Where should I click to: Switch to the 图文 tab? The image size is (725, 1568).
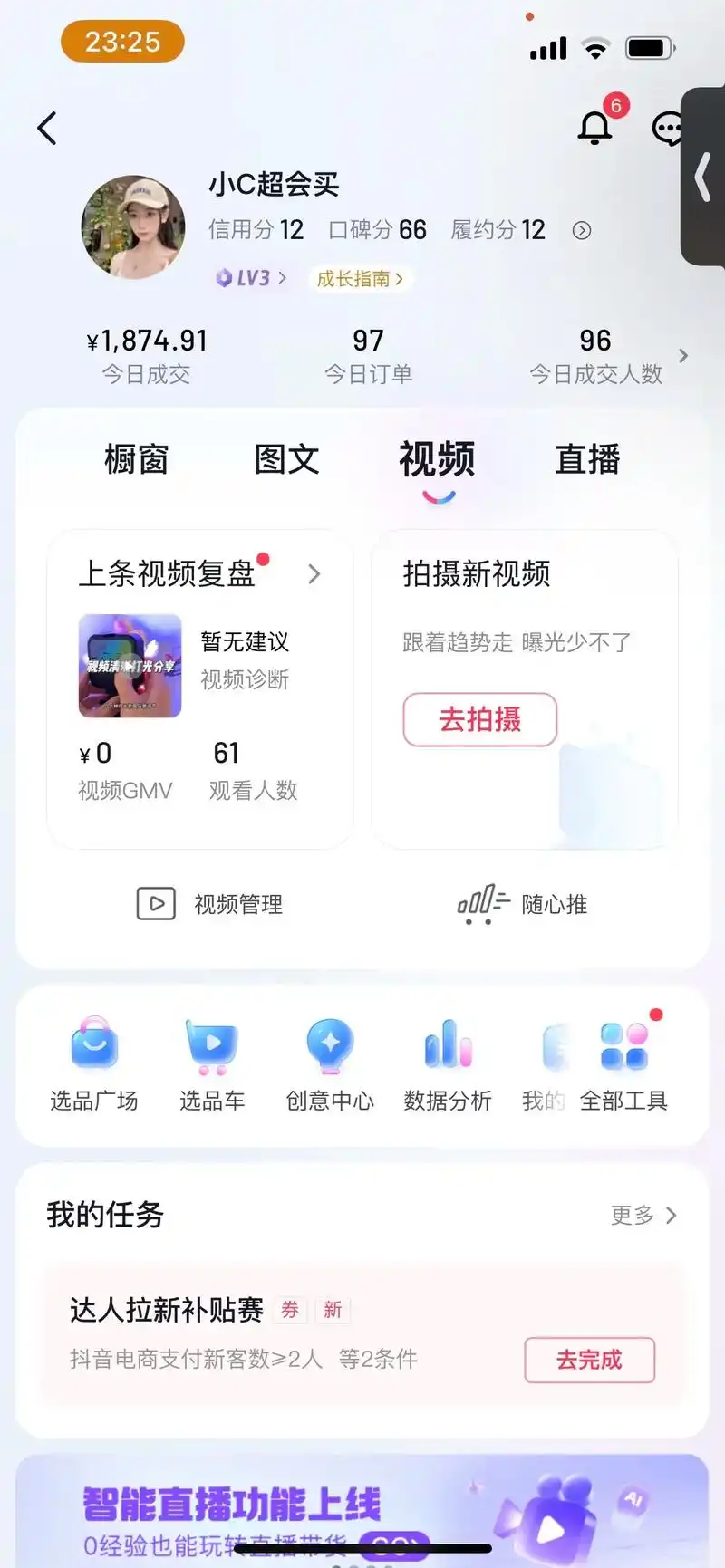tap(286, 459)
